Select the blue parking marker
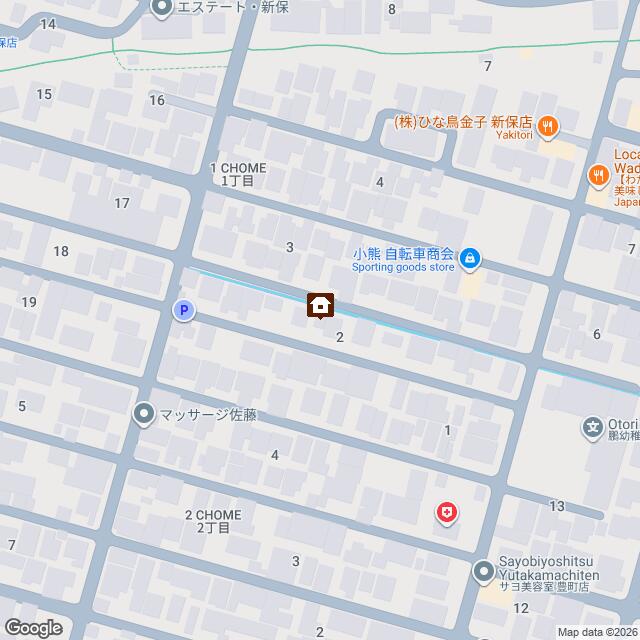The height and width of the screenshot is (640, 640). coord(183,311)
